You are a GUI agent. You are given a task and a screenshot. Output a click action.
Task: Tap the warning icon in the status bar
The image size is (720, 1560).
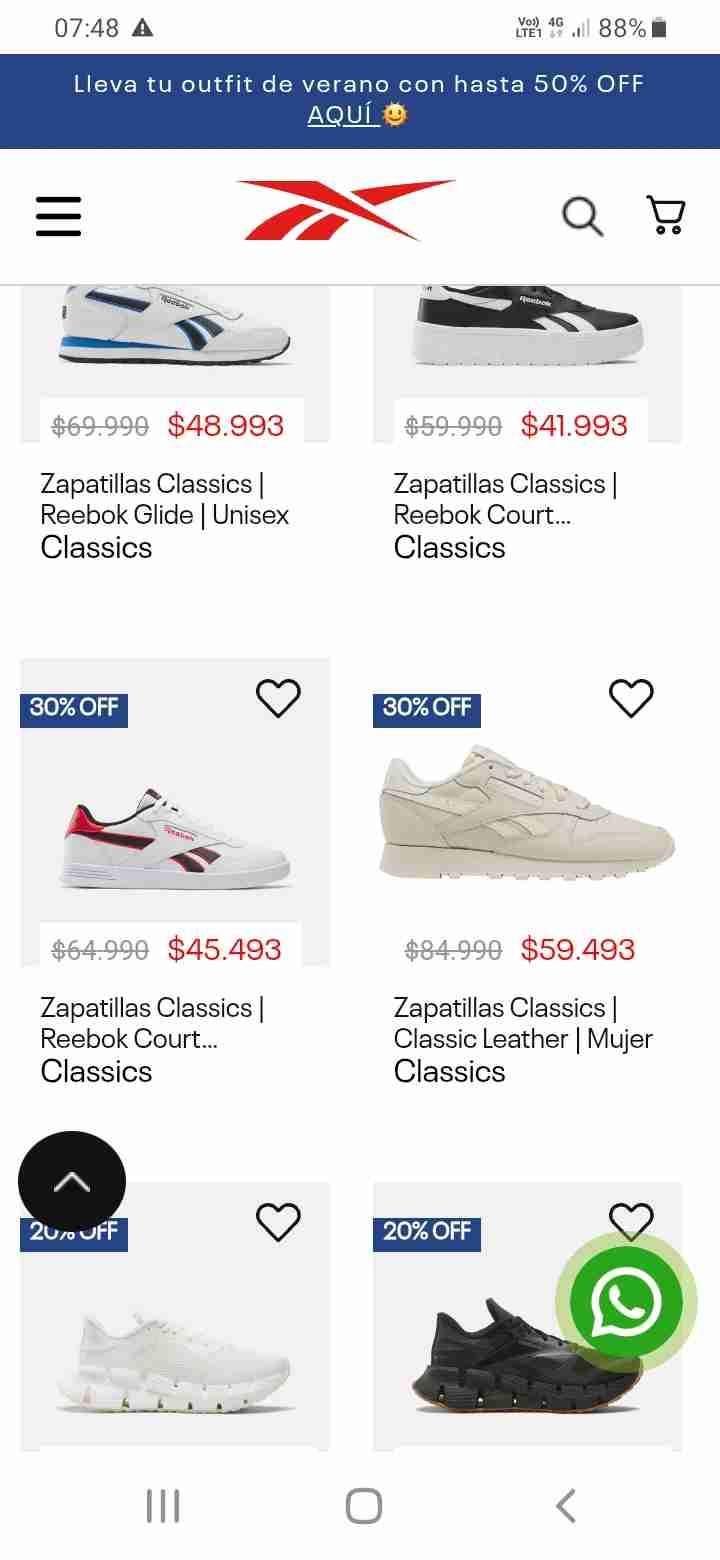pyautogui.click(x=144, y=29)
